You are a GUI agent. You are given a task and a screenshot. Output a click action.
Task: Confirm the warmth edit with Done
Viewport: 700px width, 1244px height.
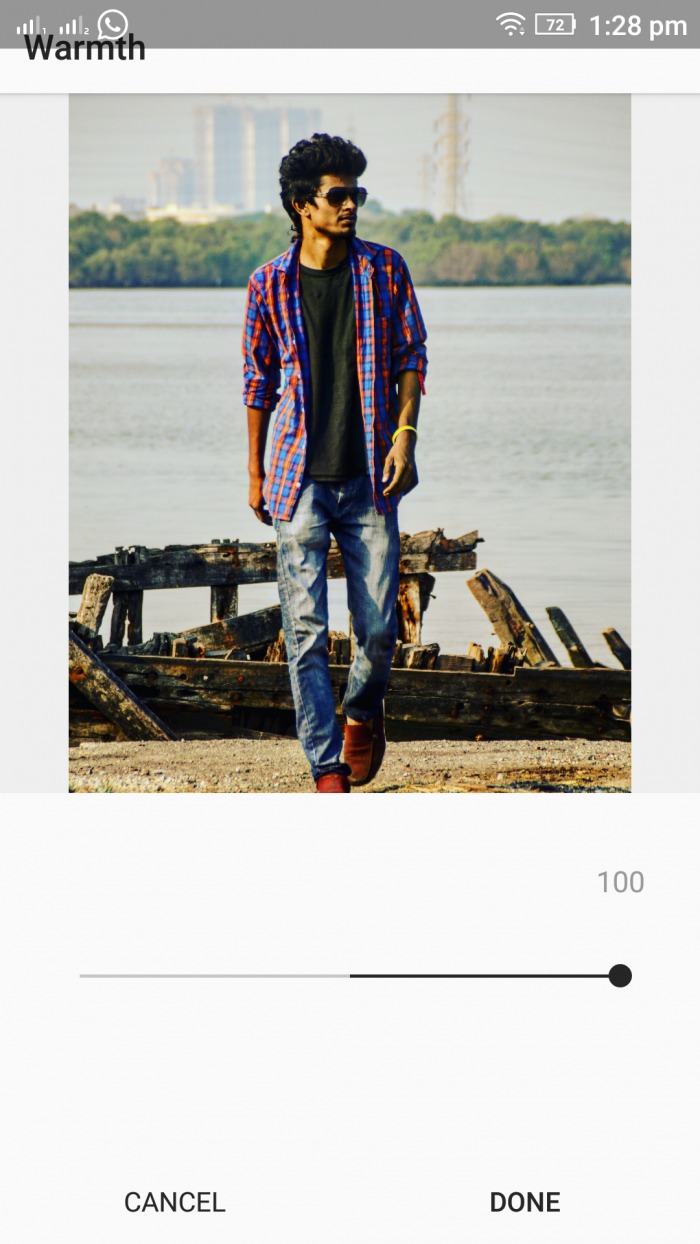(x=524, y=1202)
